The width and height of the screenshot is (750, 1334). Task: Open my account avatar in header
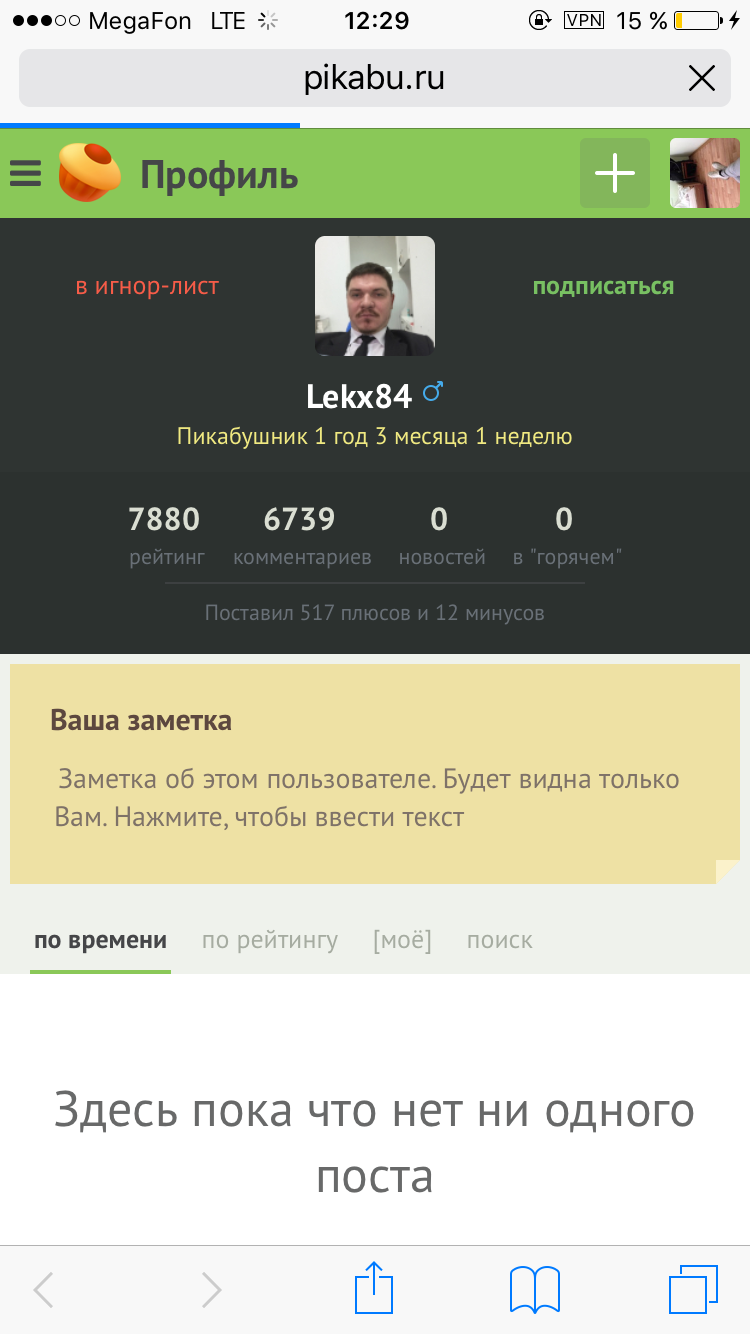point(704,174)
